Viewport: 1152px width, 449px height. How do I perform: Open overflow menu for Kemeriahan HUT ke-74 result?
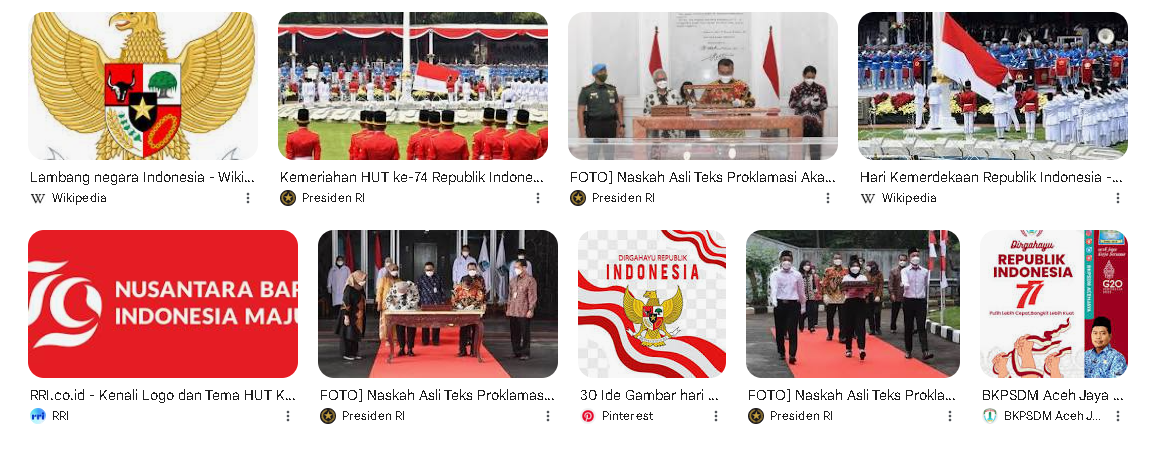pyautogui.click(x=538, y=198)
